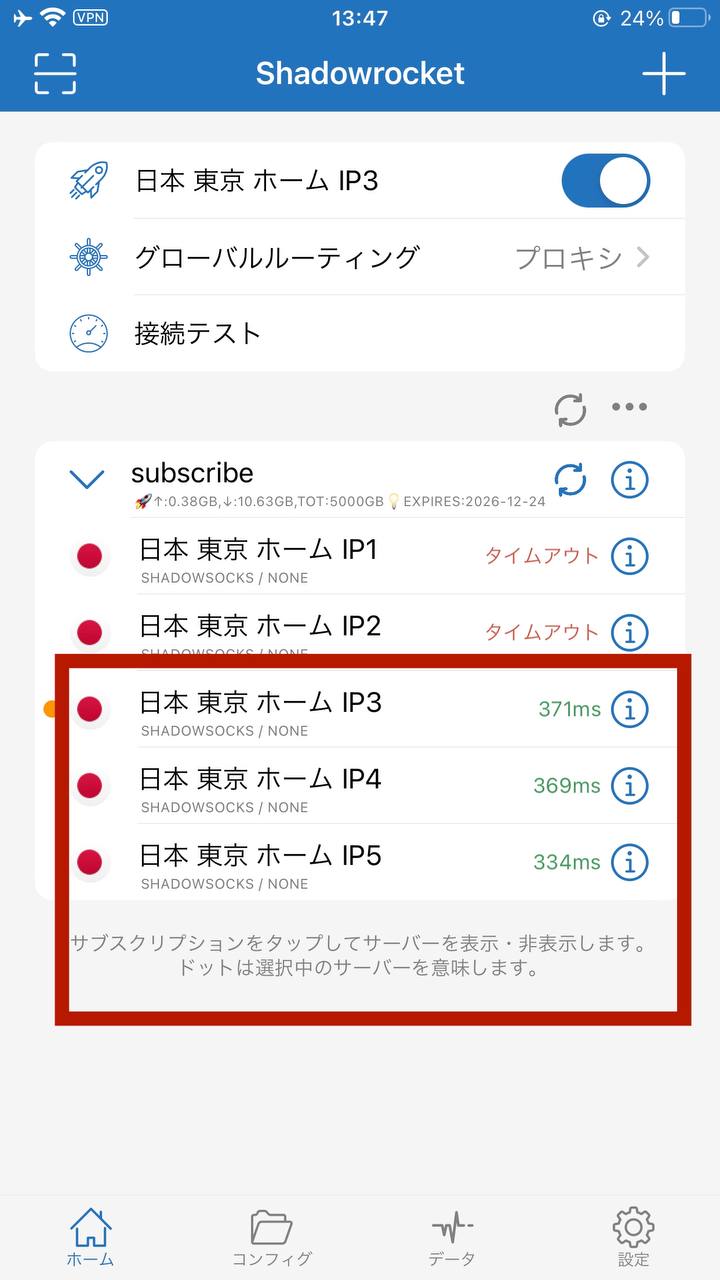
Task: Open the 設定 tab
Action: click(x=633, y=1238)
